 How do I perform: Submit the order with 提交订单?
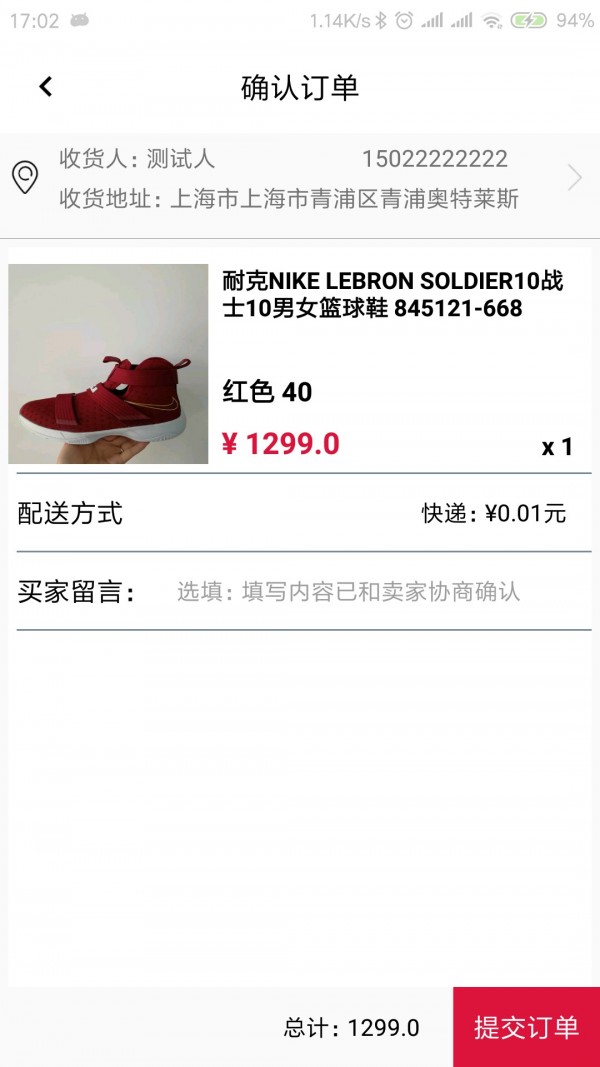coord(526,1027)
